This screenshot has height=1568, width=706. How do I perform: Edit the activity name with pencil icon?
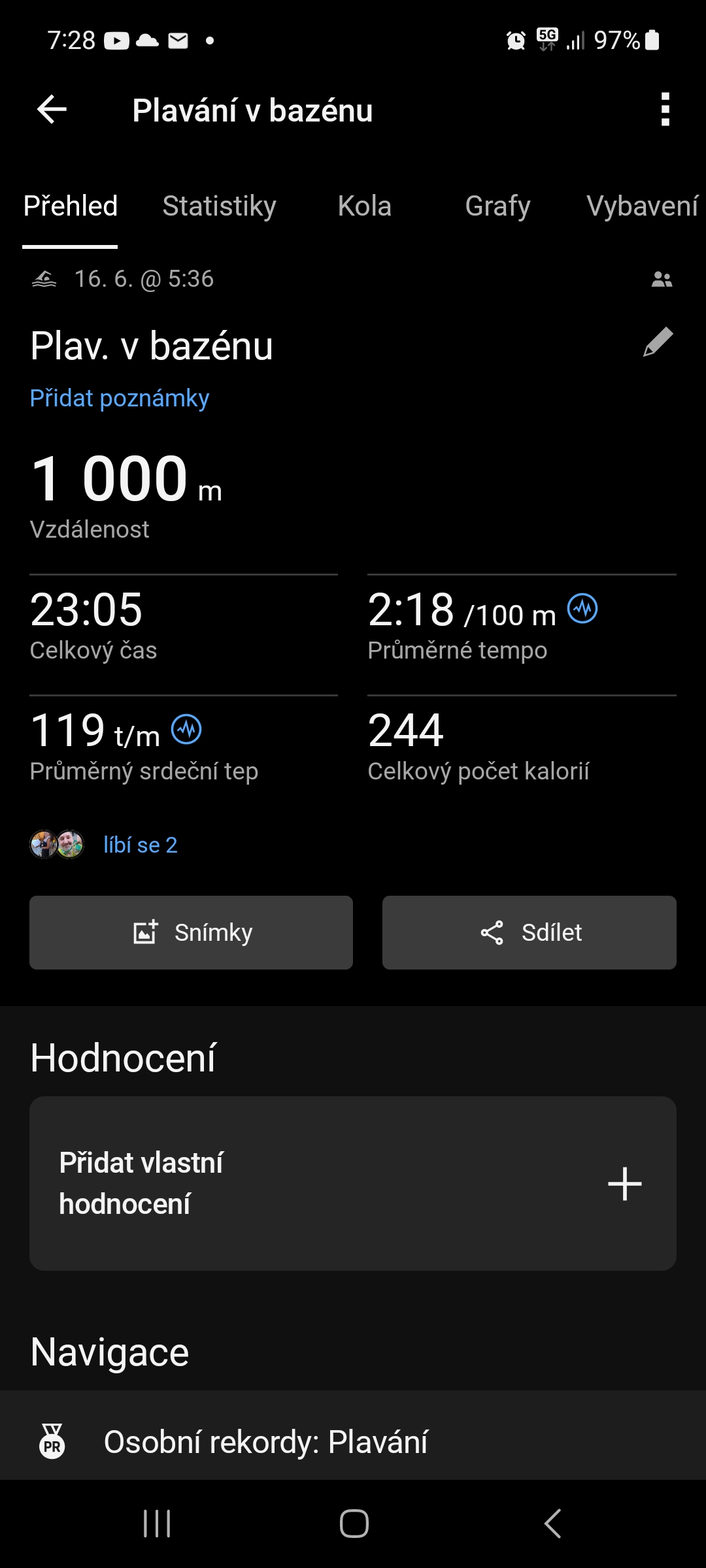coord(658,342)
